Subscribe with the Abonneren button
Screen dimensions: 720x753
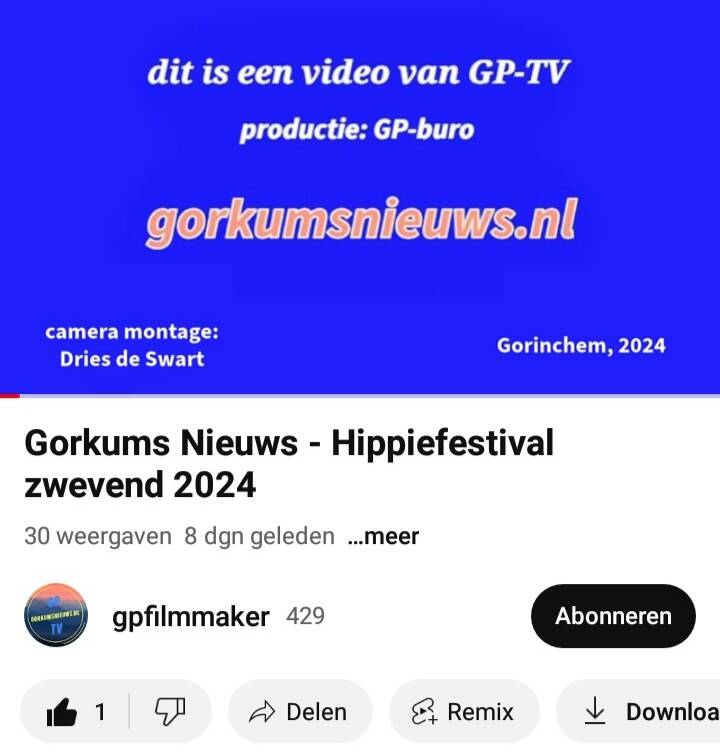click(x=612, y=616)
